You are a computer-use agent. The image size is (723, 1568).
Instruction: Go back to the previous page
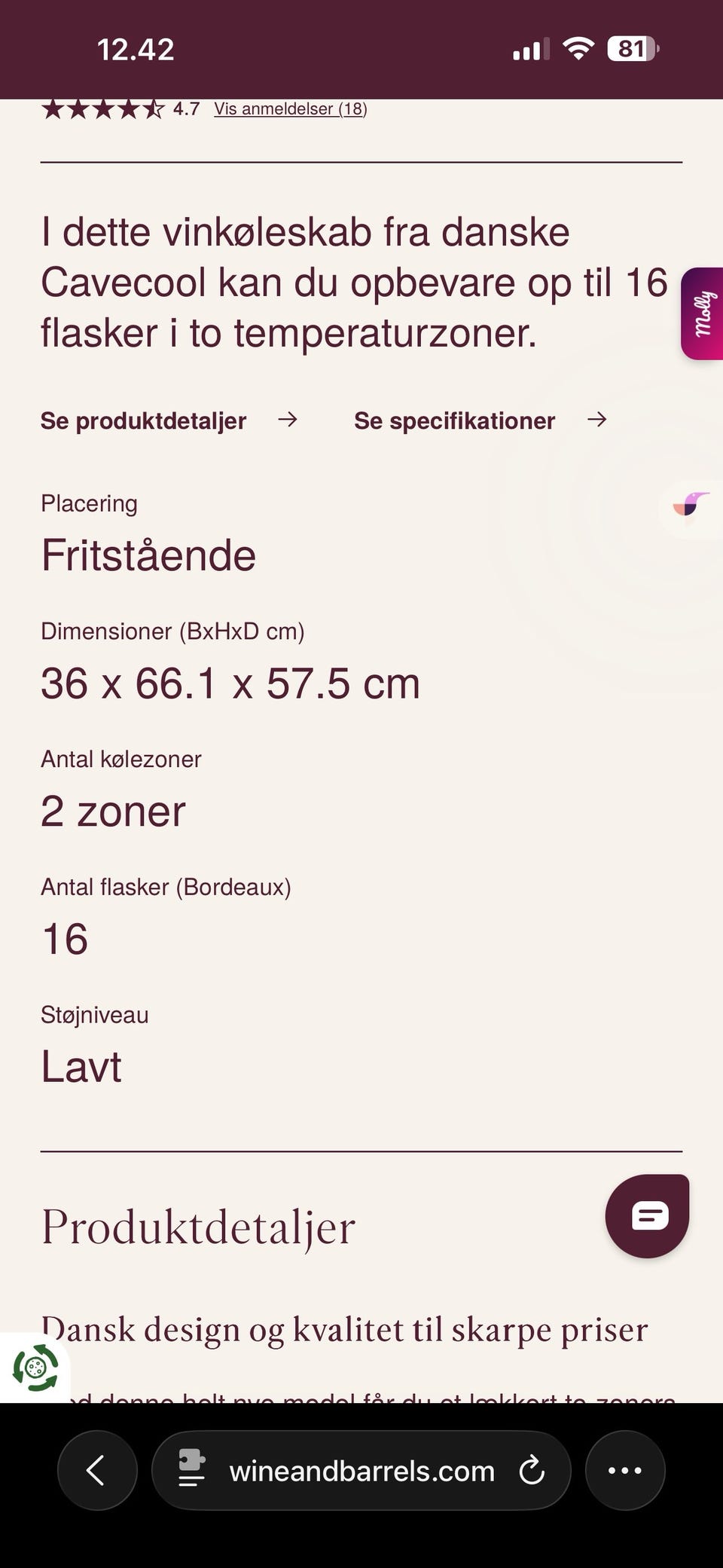pos(97,1470)
